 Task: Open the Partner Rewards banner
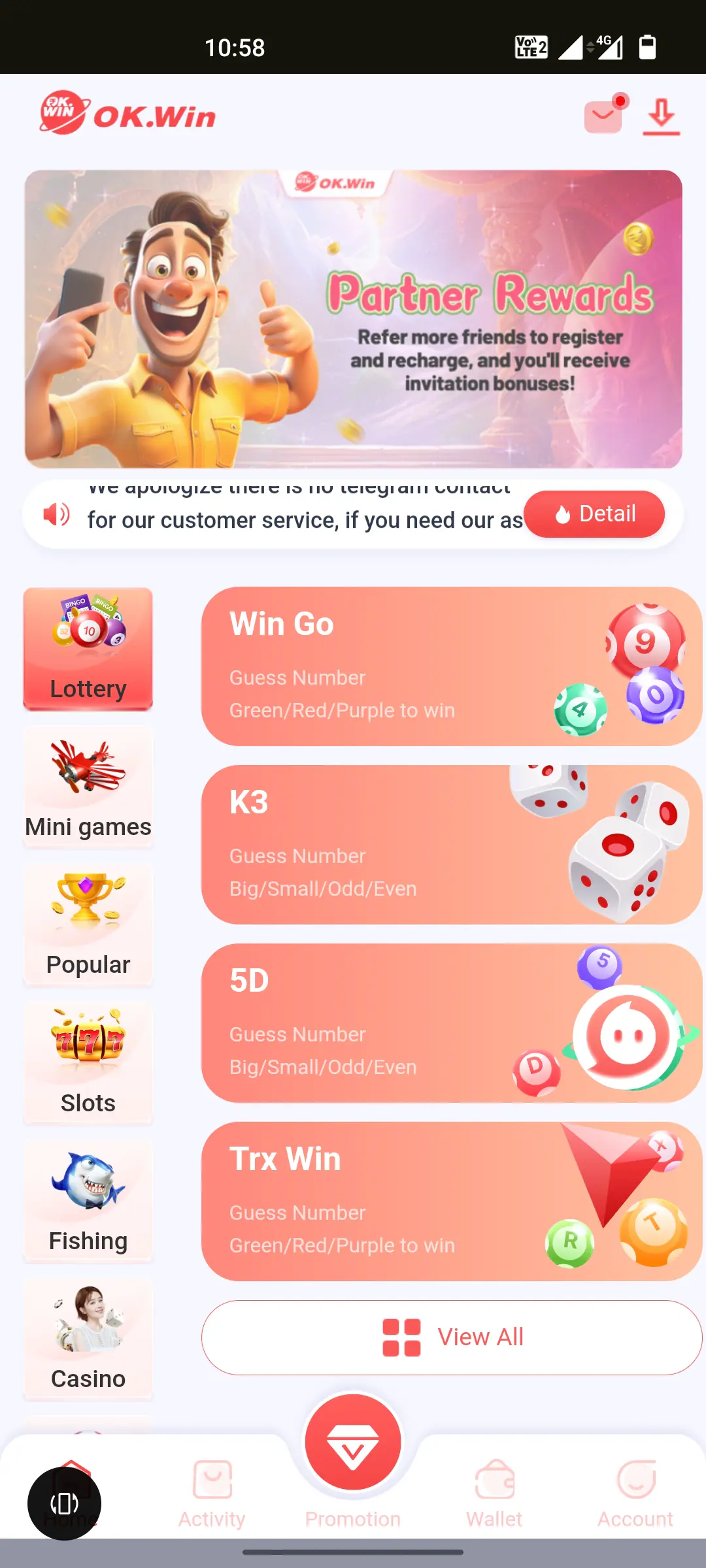[x=353, y=319]
